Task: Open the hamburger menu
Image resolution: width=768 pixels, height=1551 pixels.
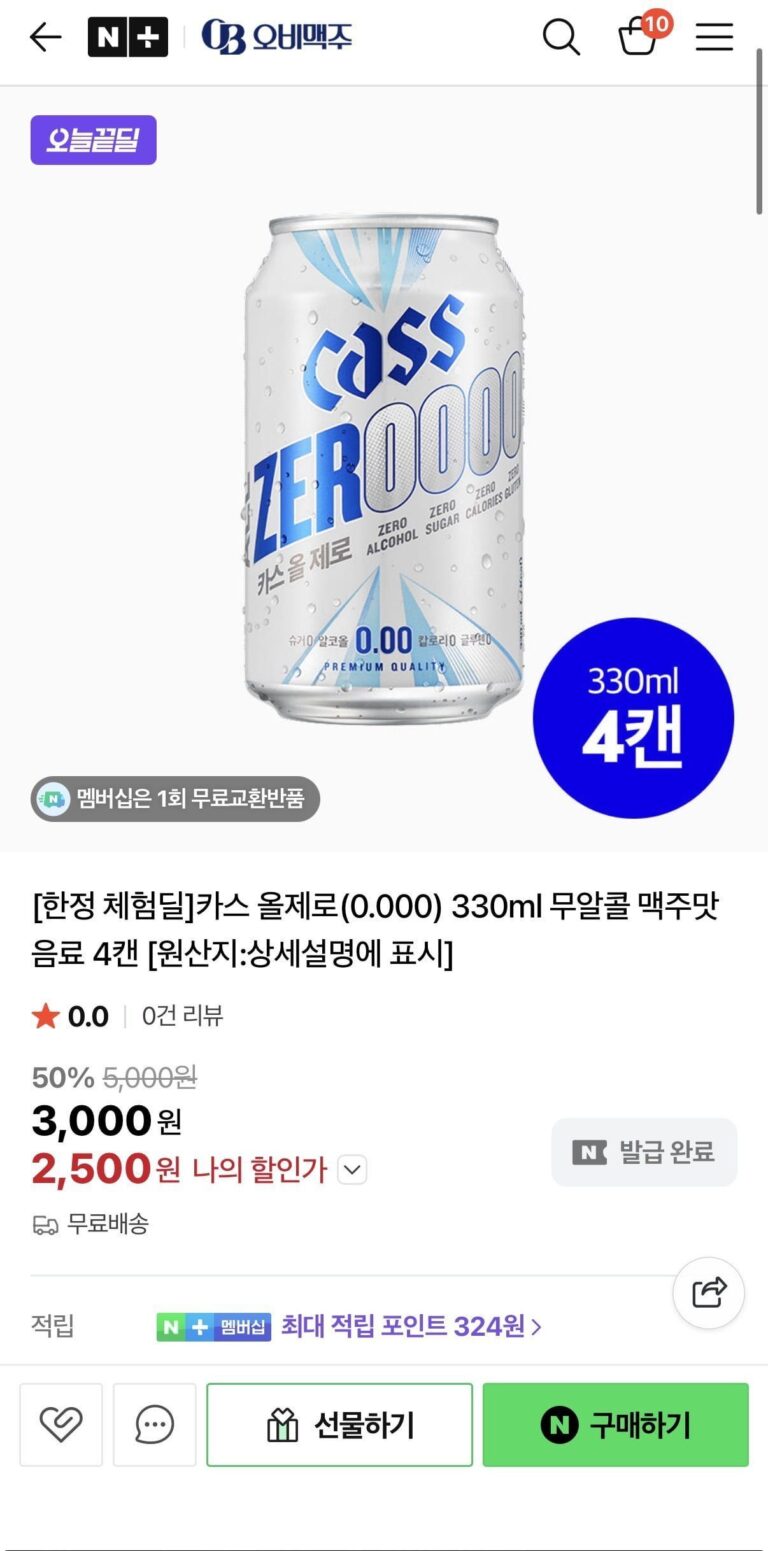Action: coord(714,38)
